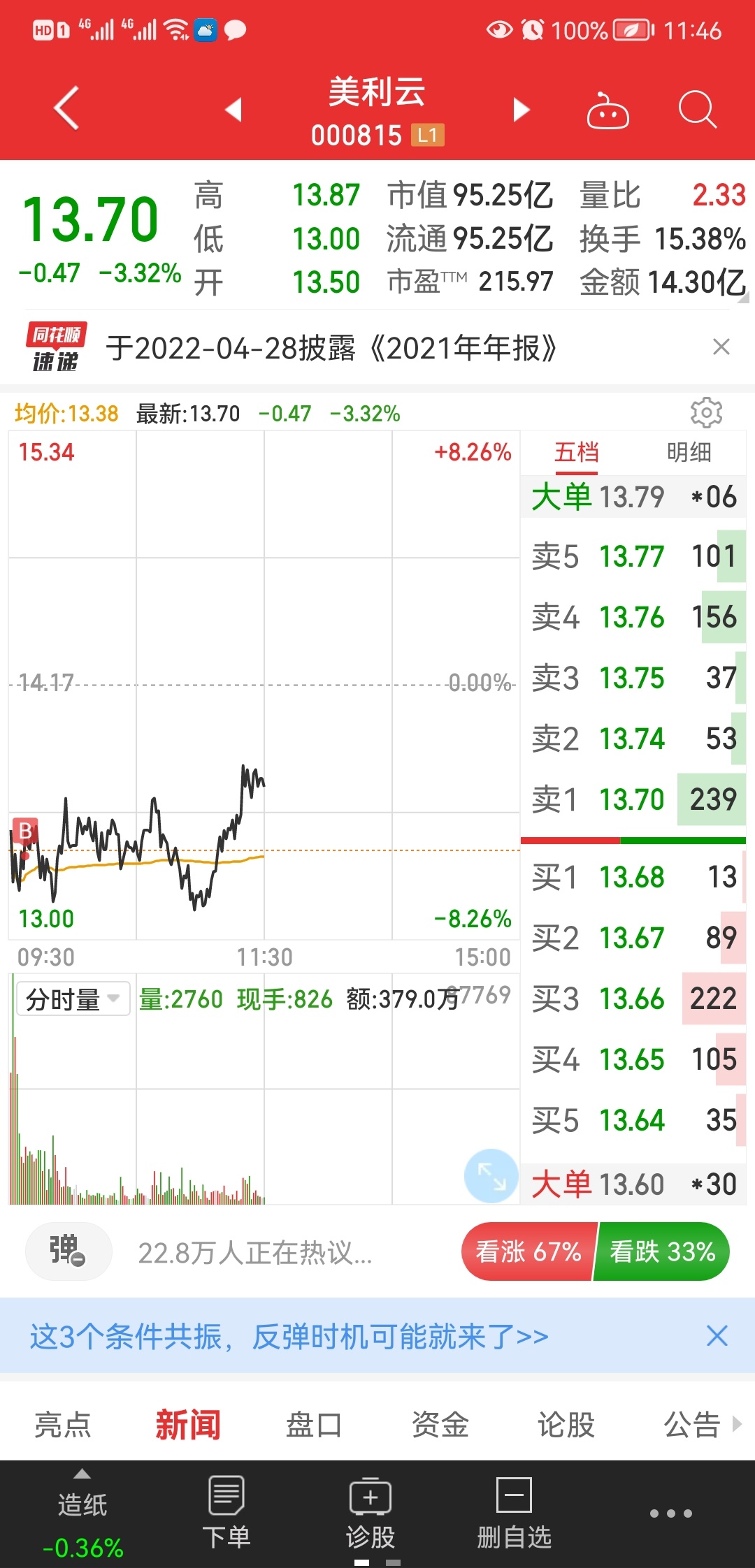Open chart settings gear
Viewport: 755px width, 1568px height.
tap(706, 413)
